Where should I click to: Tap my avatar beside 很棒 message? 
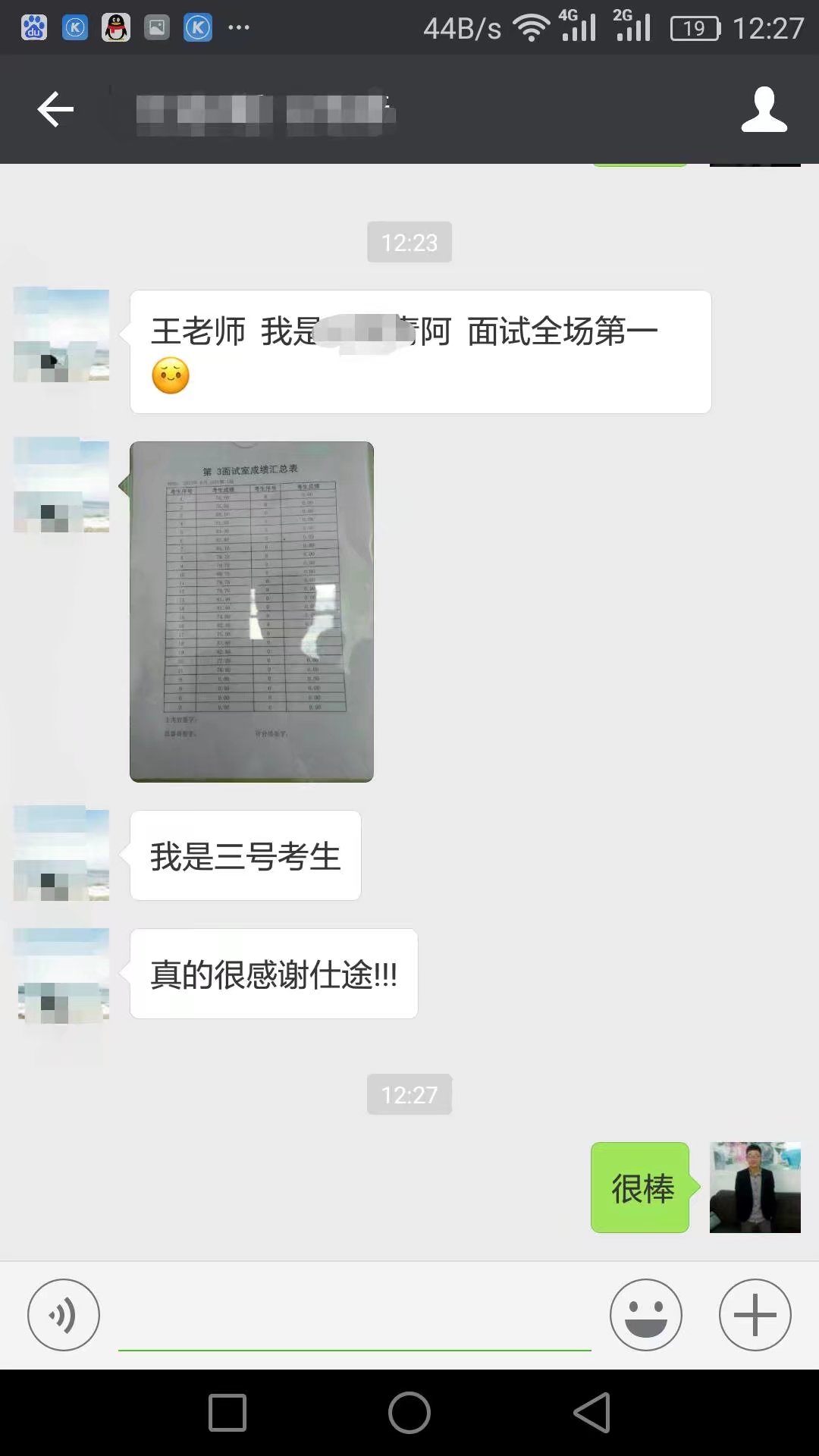coord(755,1188)
